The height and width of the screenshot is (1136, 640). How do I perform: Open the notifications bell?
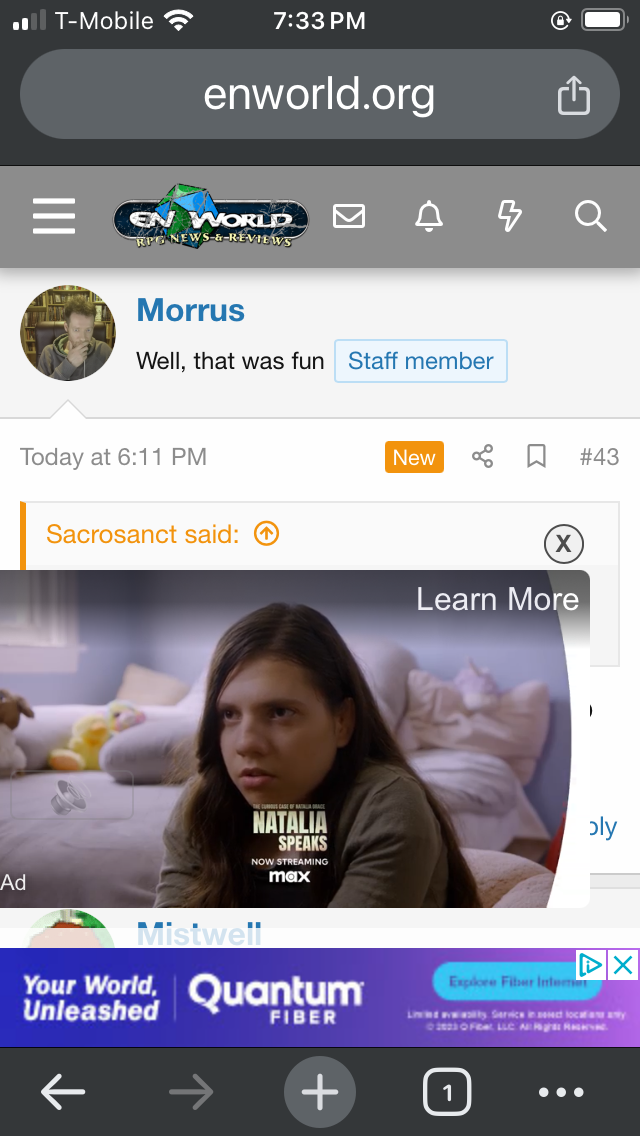click(429, 216)
